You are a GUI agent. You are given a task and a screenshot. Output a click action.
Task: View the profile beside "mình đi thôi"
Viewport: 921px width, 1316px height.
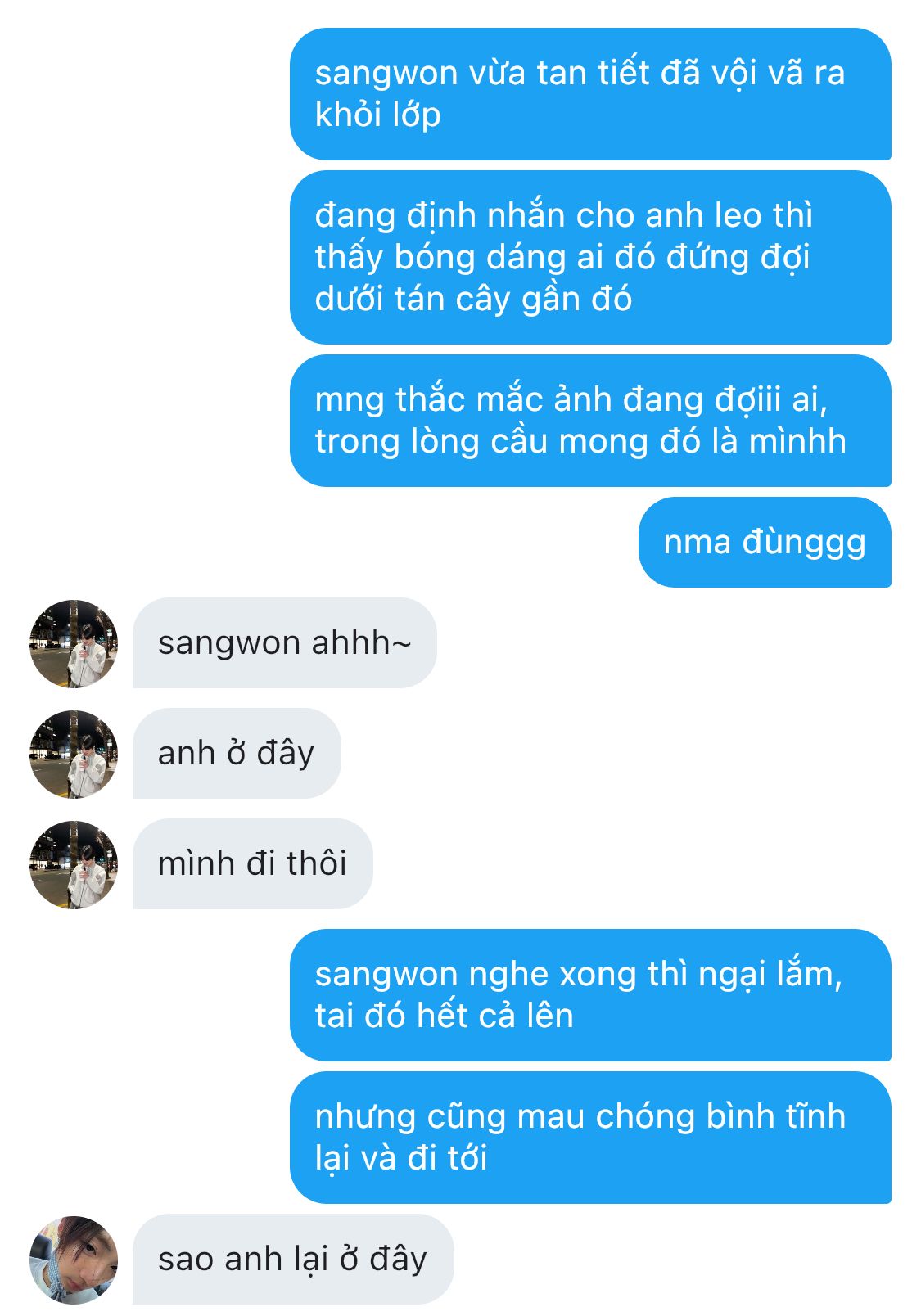pos(74,864)
